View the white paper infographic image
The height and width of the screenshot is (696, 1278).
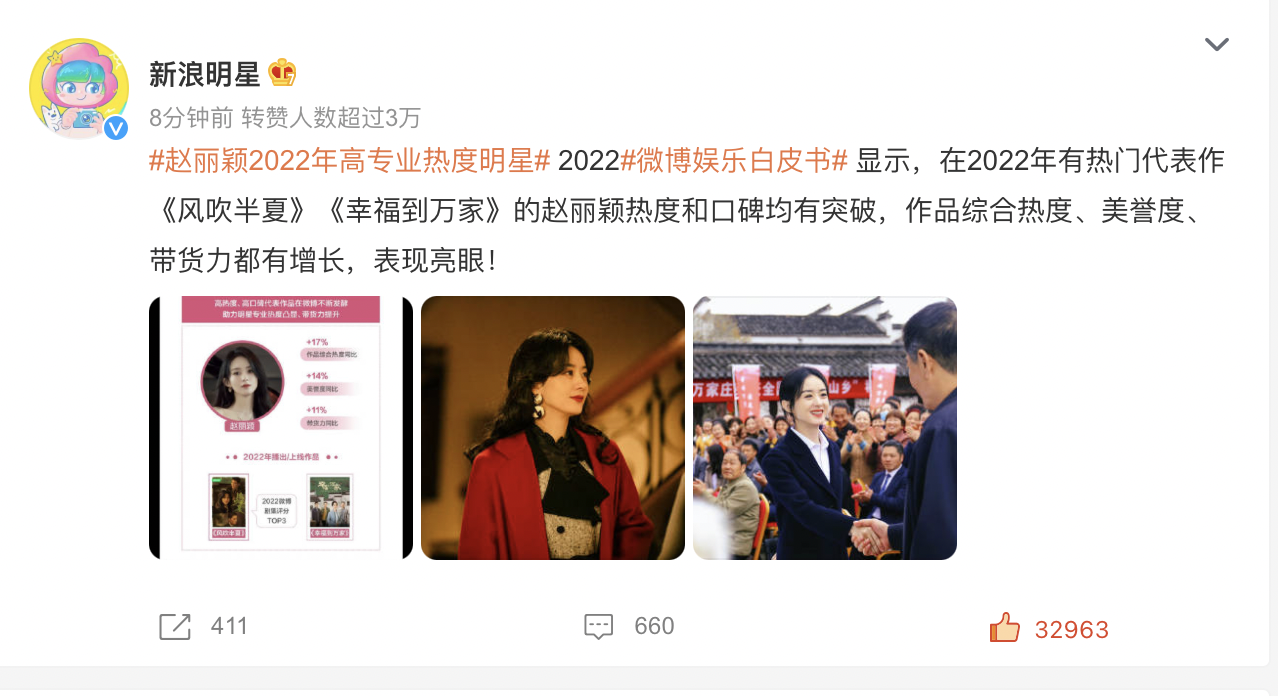[x=281, y=427]
